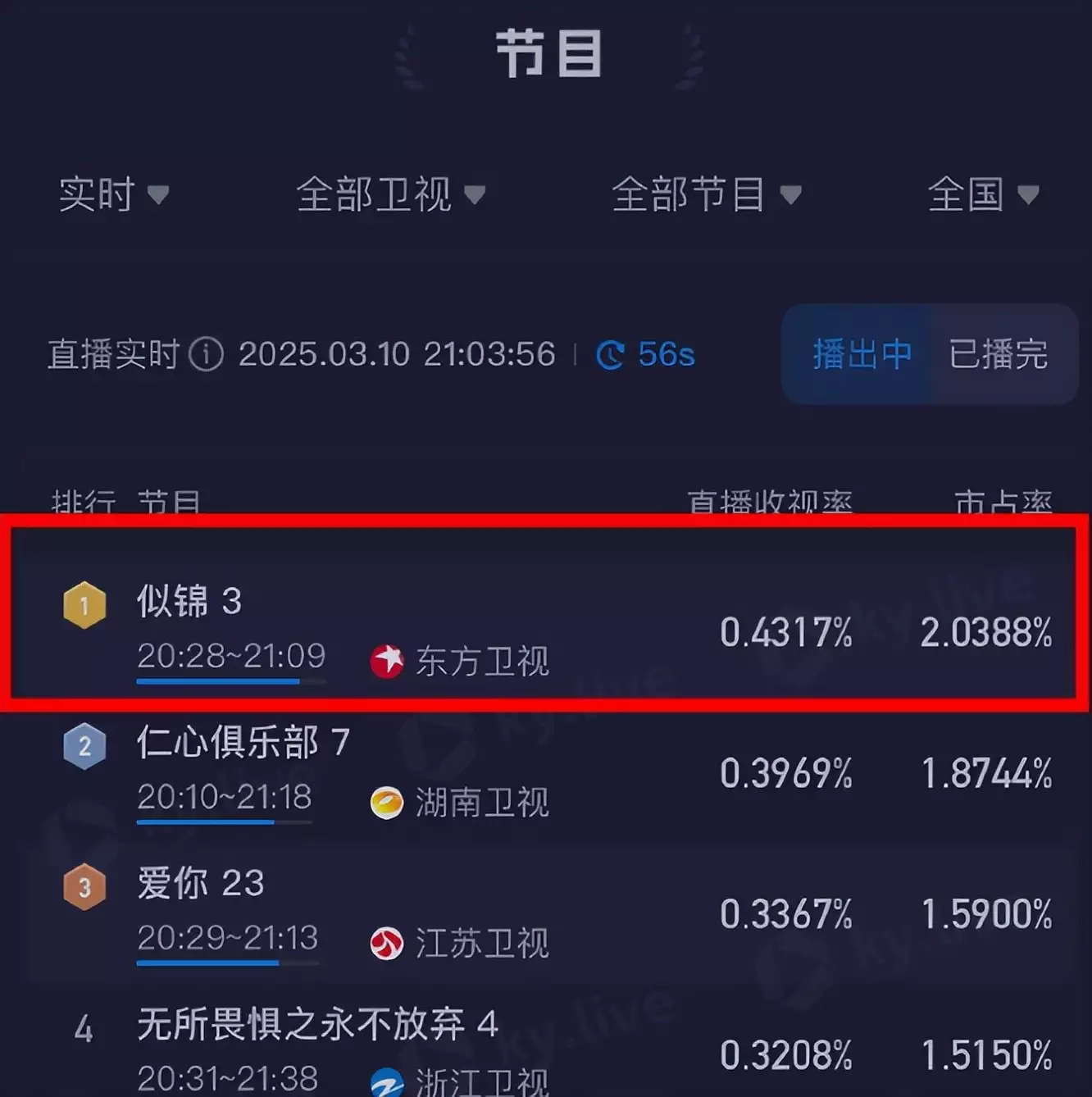Open the 全国 region dropdown
This screenshot has width=1092, height=1097.
982,195
